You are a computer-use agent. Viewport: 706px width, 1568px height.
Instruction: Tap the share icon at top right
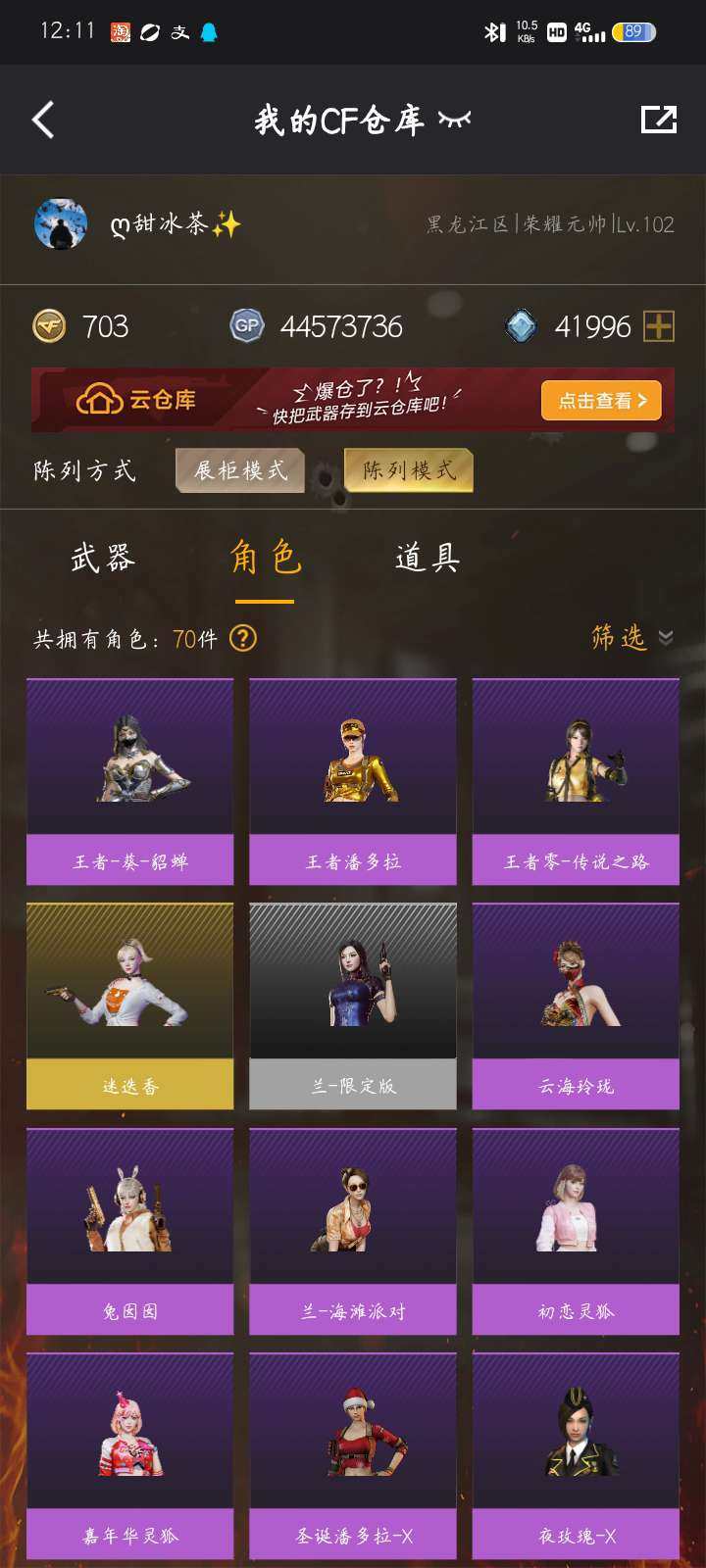click(x=659, y=118)
